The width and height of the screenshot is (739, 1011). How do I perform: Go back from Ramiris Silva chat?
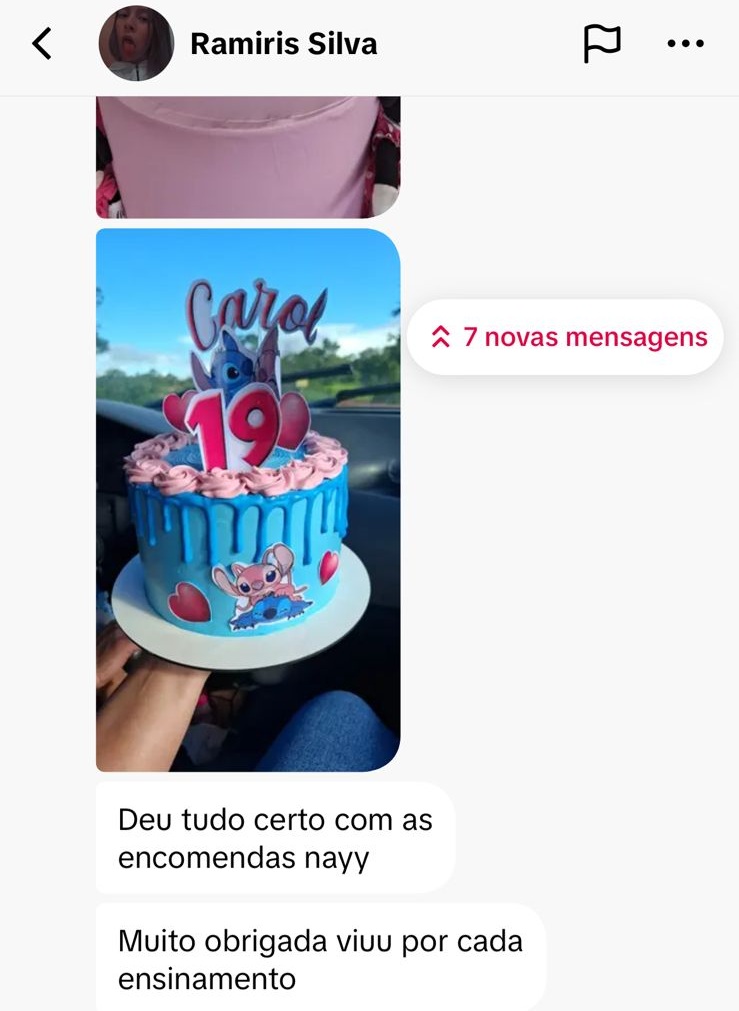pyautogui.click(x=42, y=44)
